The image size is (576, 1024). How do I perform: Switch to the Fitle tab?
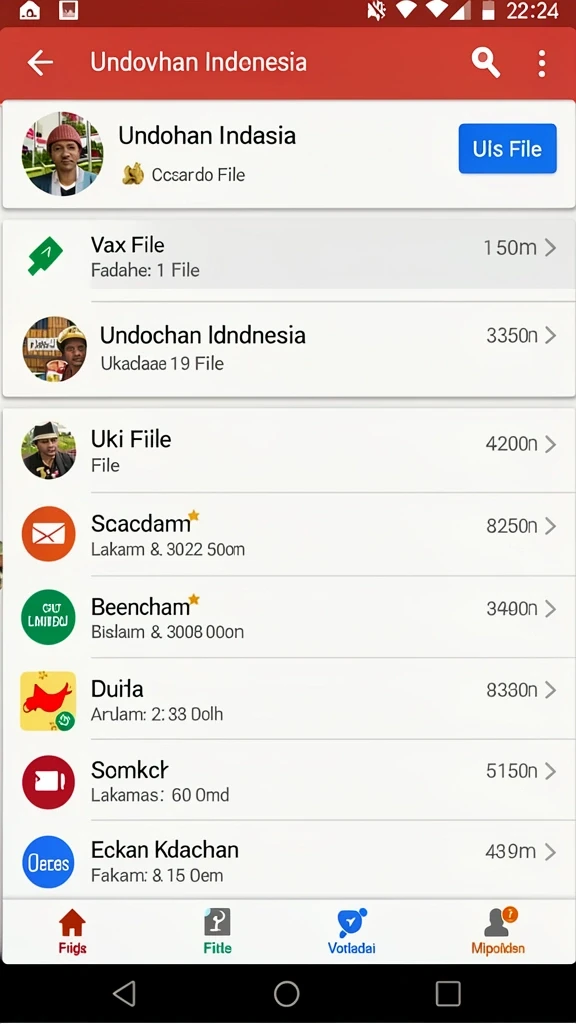(x=217, y=931)
